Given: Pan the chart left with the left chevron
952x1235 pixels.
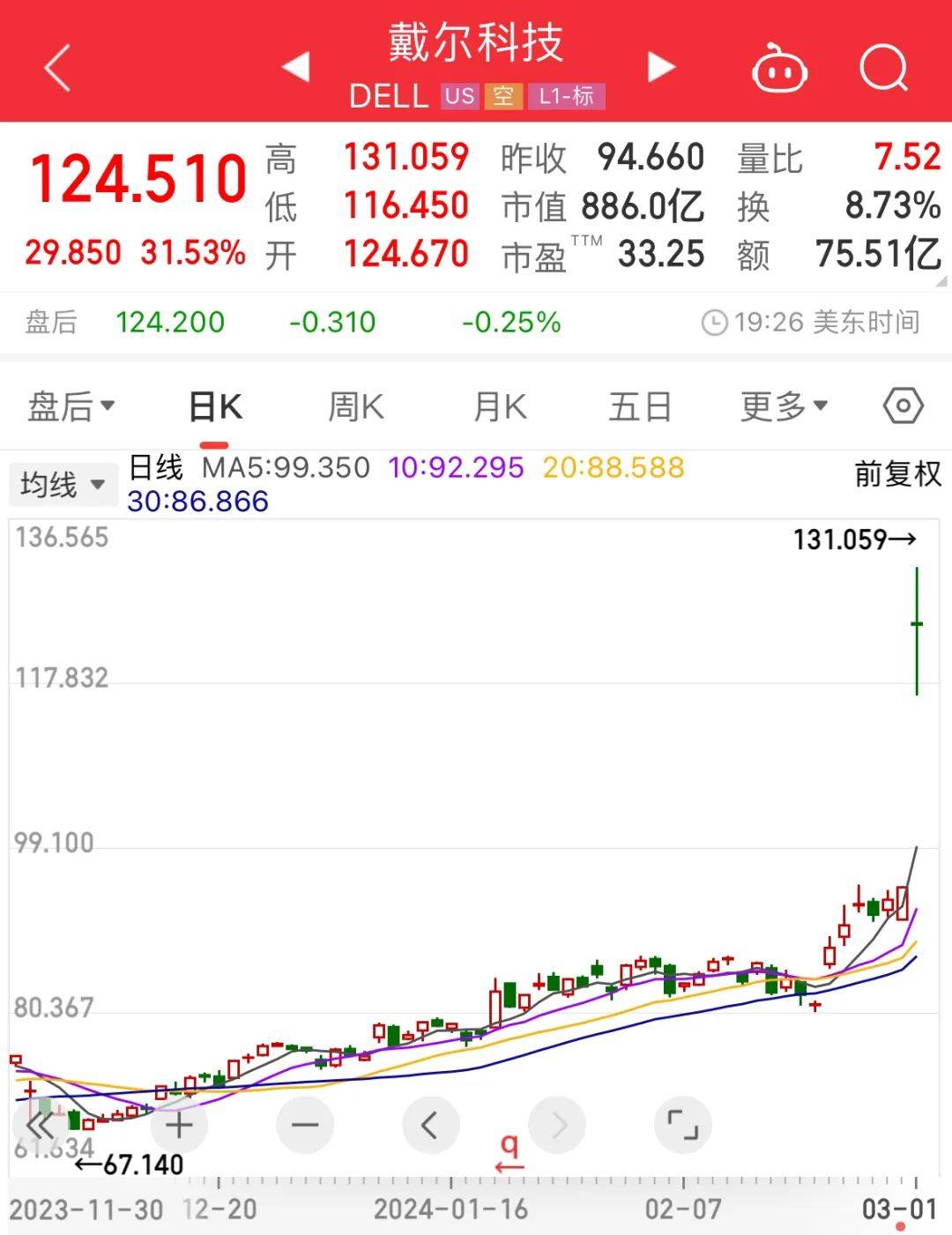Looking at the screenshot, I should 431,1125.
